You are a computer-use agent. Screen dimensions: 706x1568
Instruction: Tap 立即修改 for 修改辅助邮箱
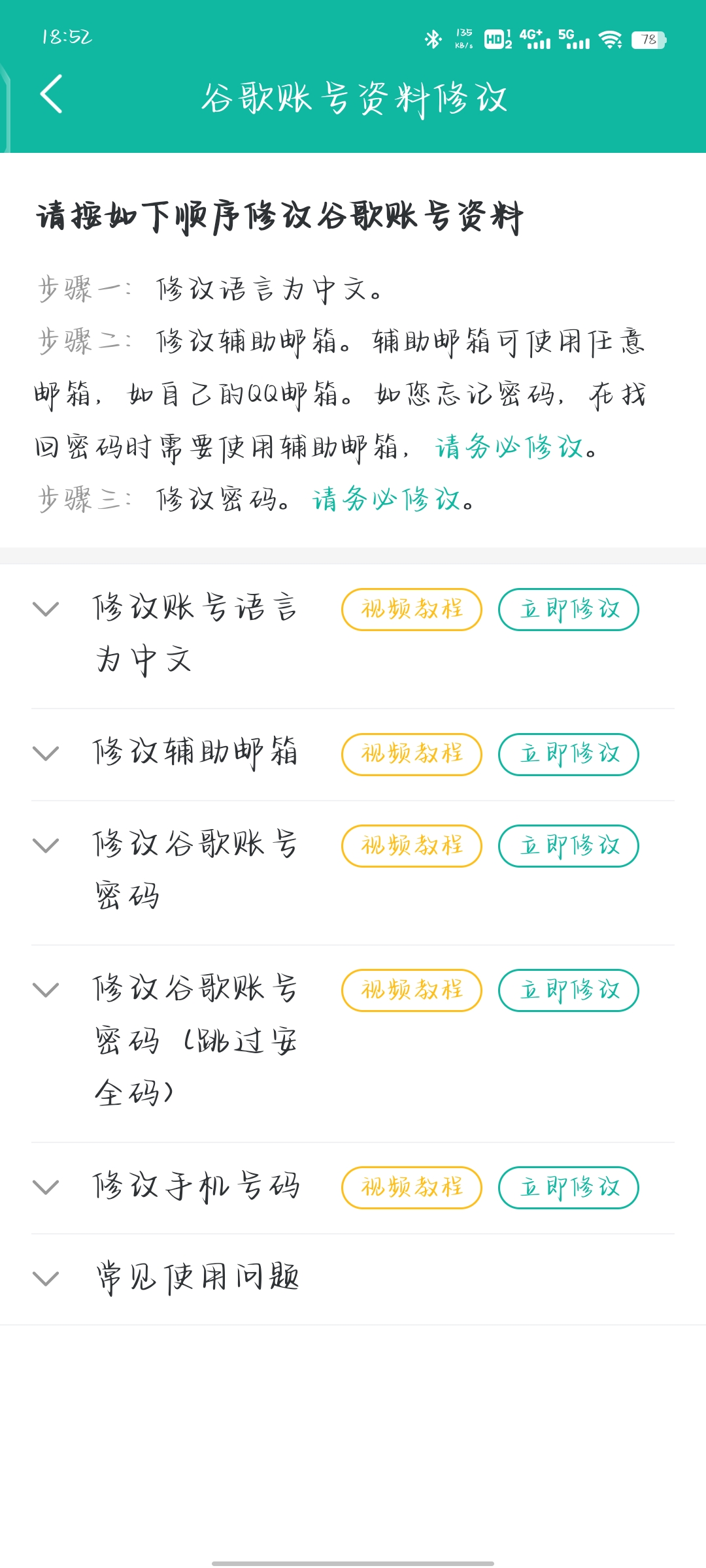pos(569,755)
